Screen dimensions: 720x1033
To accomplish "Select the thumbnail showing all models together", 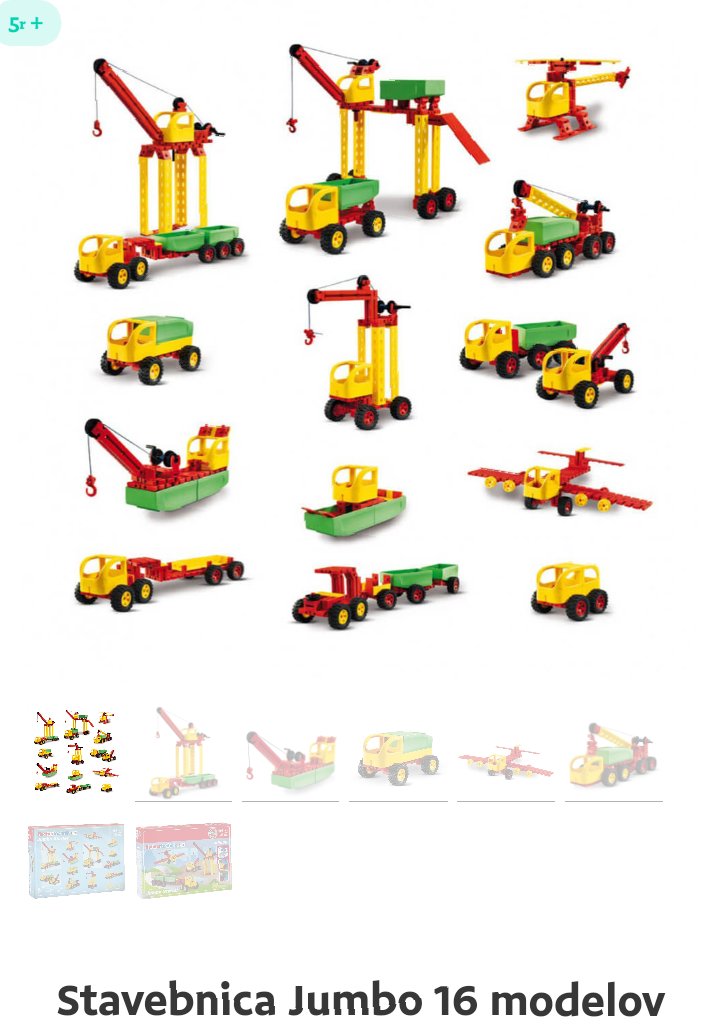I will click(x=76, y=752).
